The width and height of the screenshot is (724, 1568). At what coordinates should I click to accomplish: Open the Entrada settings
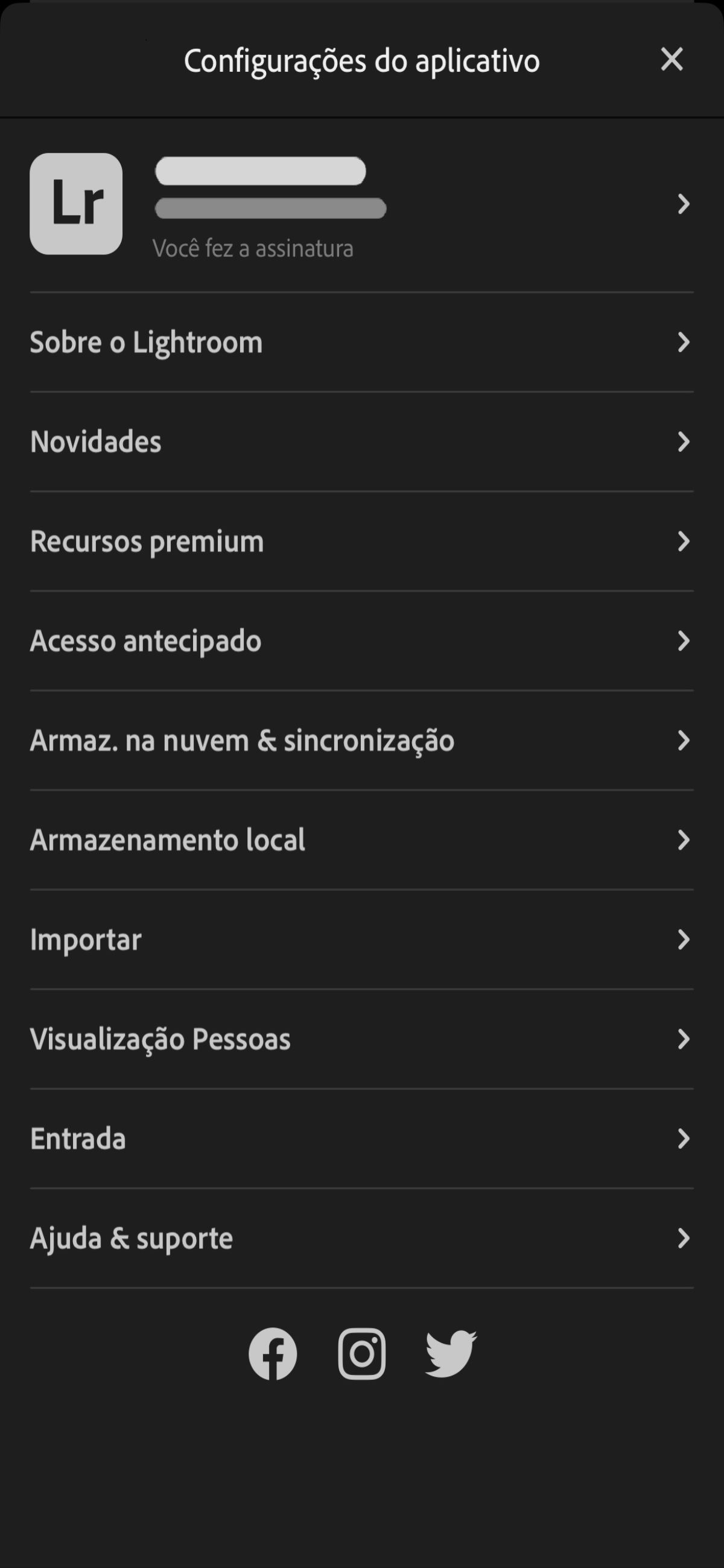[361, 1139]
